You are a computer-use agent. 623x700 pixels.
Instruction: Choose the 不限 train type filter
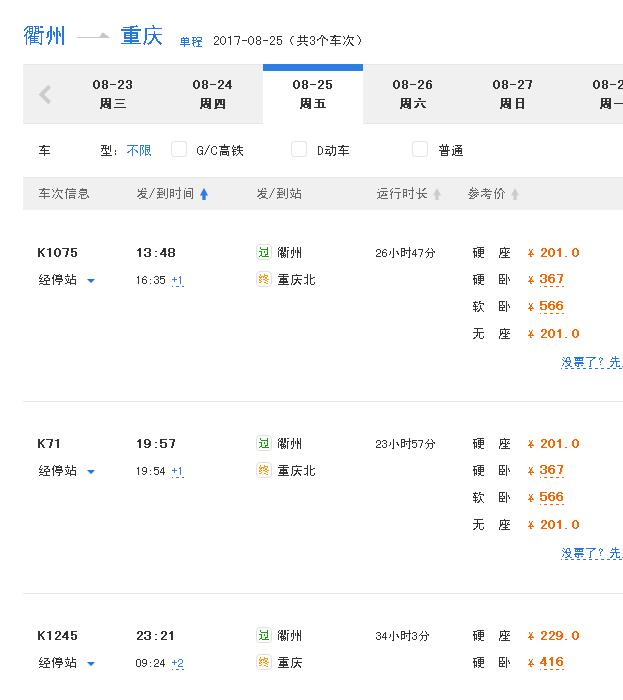139,150
